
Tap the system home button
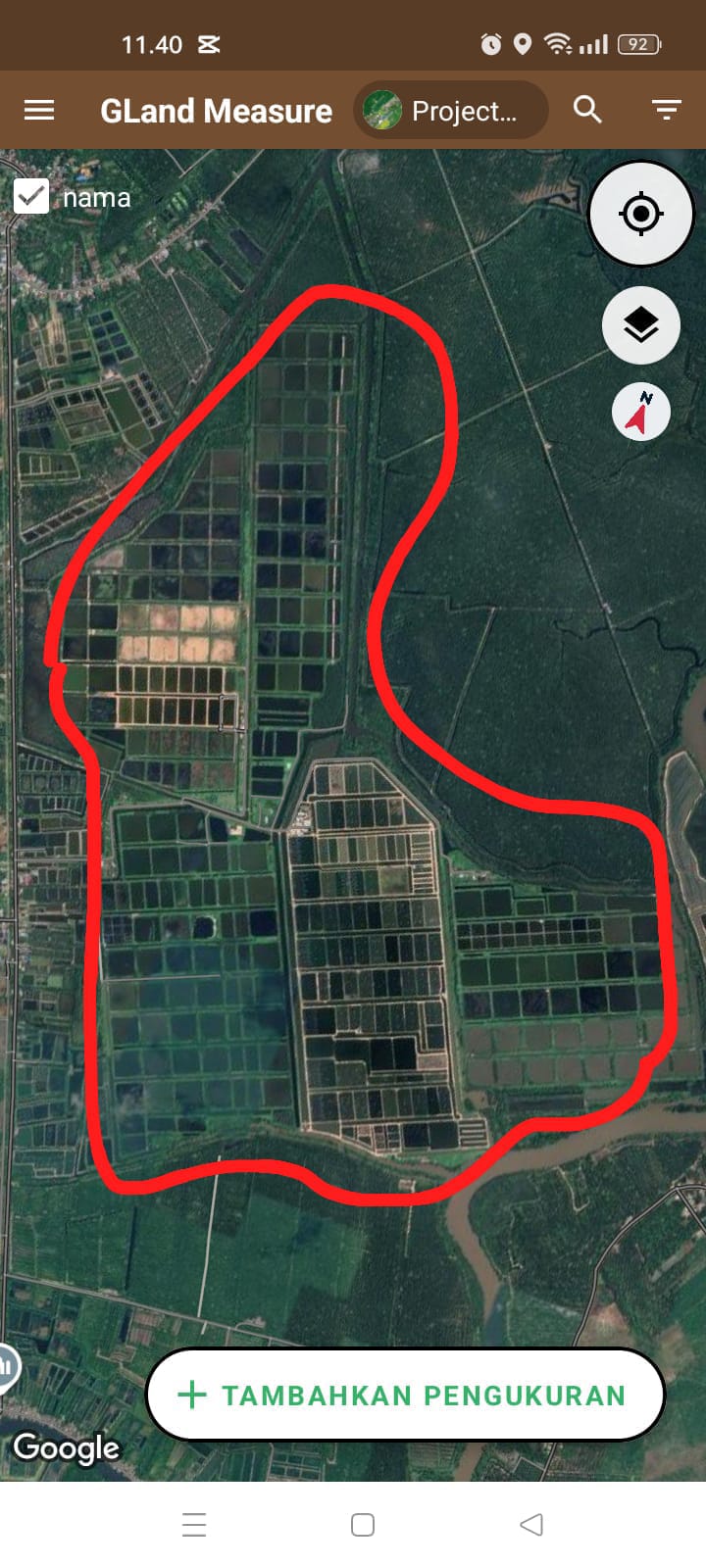[363, 1524]
